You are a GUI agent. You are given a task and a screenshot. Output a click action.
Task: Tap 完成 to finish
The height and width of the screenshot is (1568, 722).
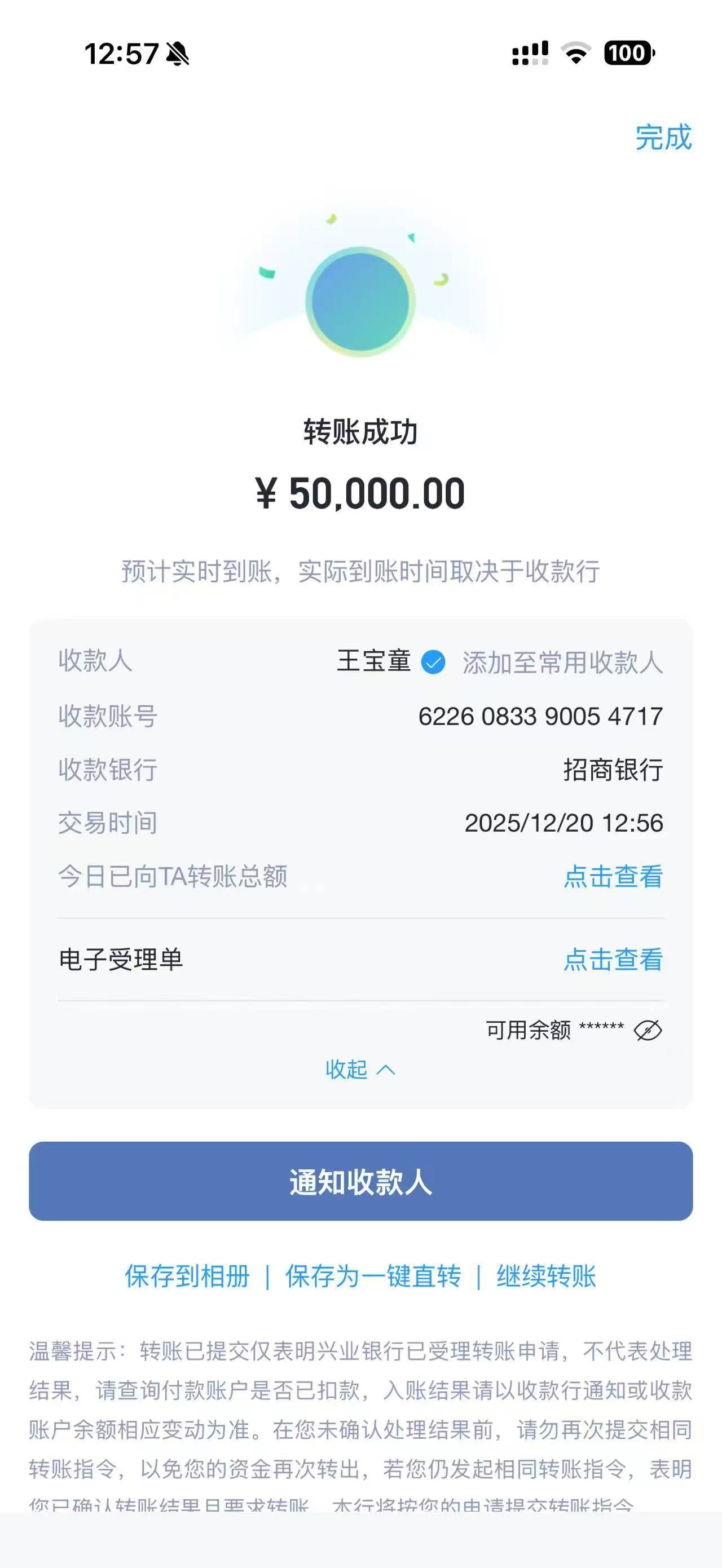coord(663,137)
